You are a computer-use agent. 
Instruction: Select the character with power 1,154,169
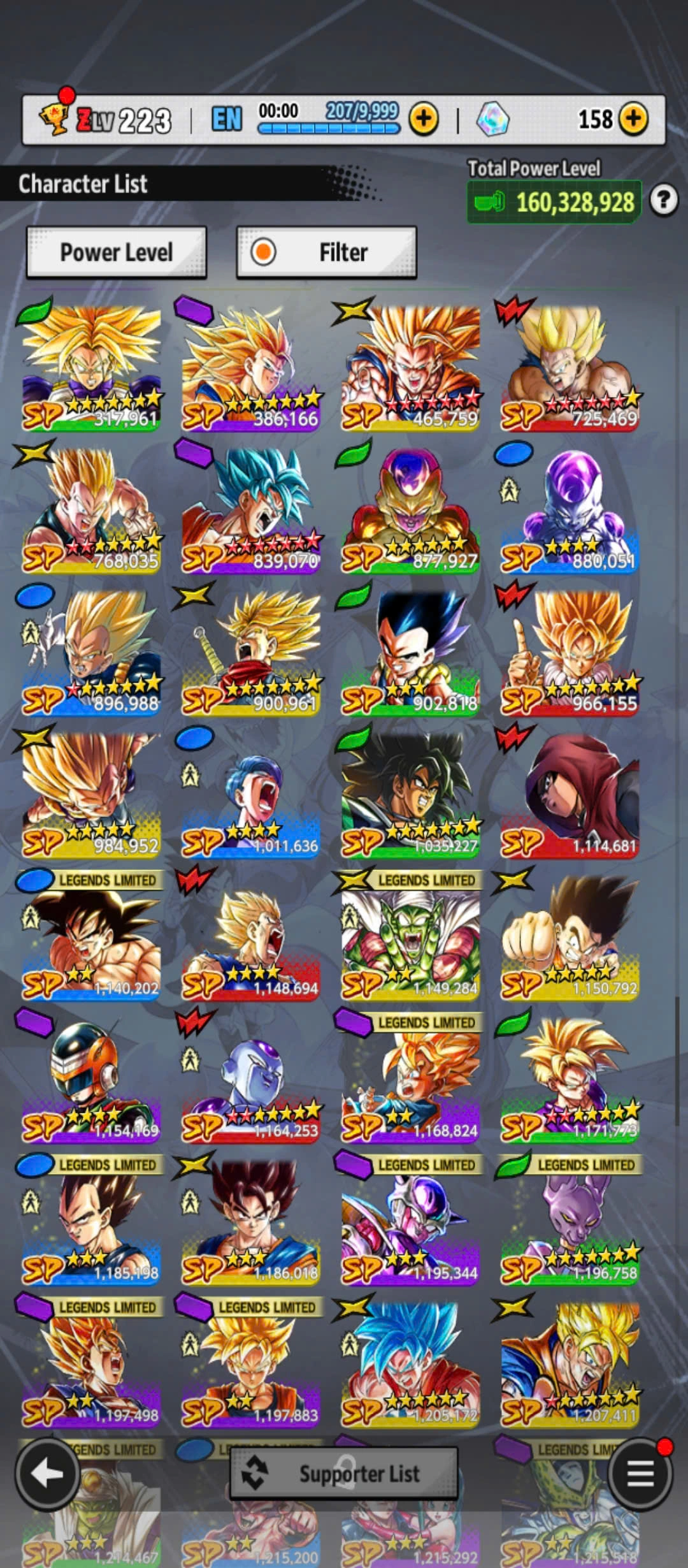(x=91, y=1078)
